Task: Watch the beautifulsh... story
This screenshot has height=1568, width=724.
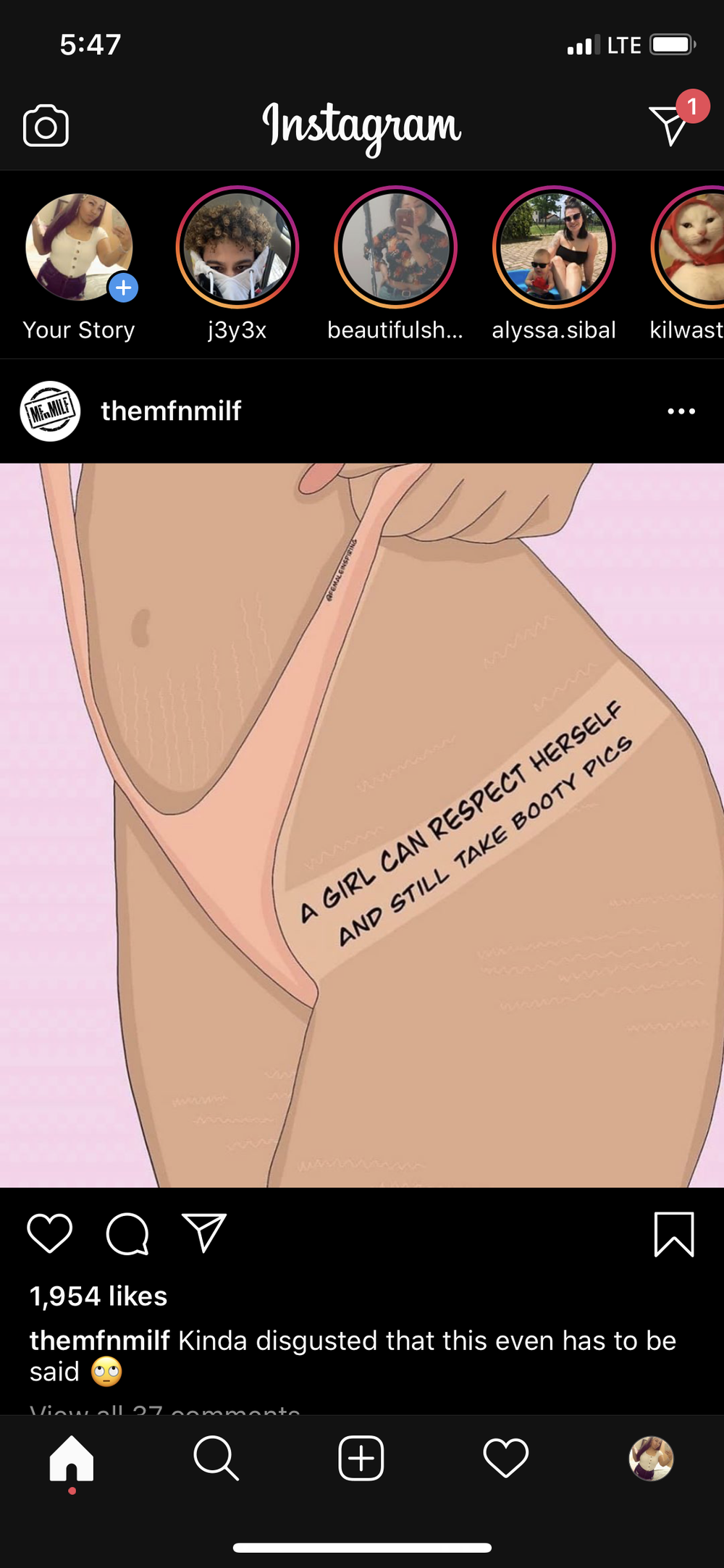Action: (395, 248)
